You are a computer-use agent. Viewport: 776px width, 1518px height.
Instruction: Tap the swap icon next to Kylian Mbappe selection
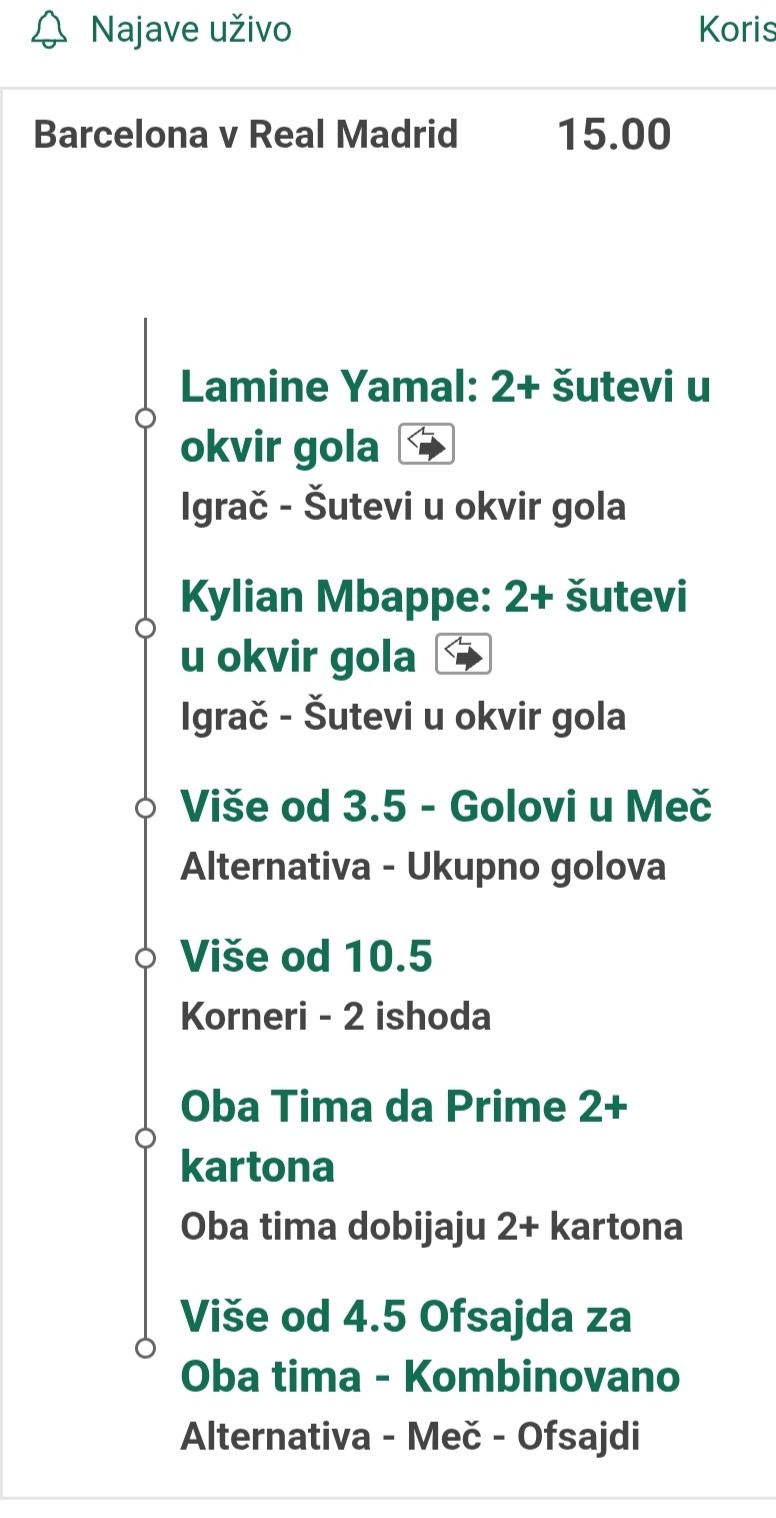pyautogui.click(x=464, y=655)
